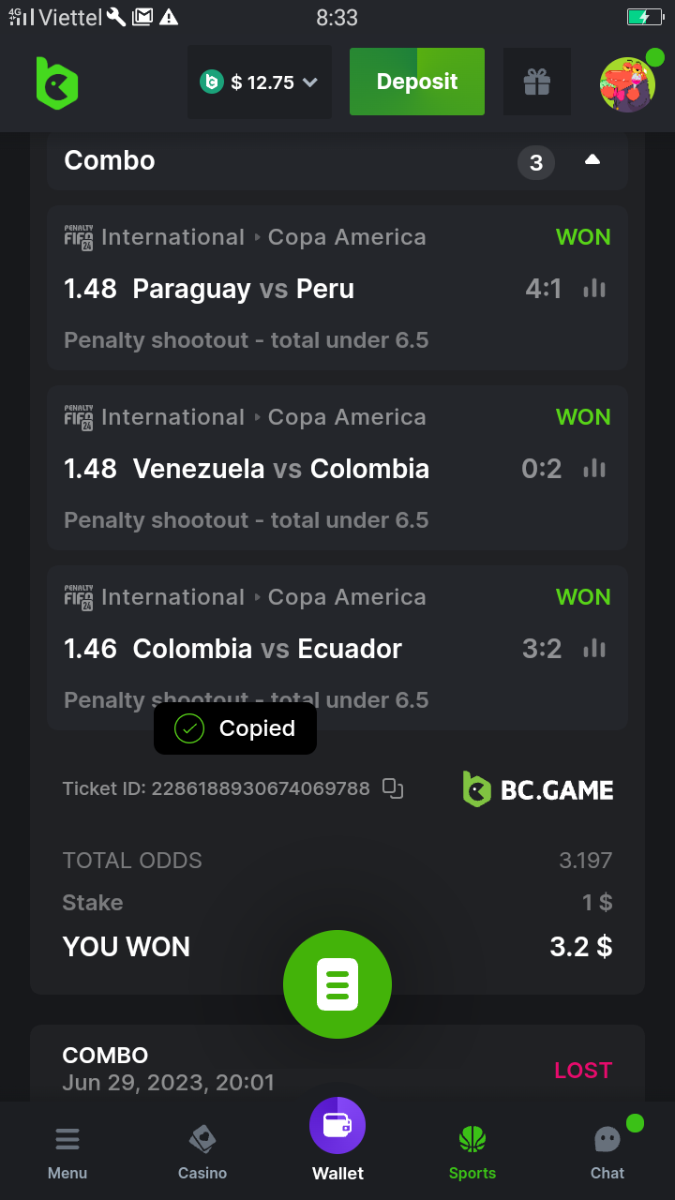
Task: Open the lost combo from Jun 29, 2023
Action: click(x=337, y=1068)
